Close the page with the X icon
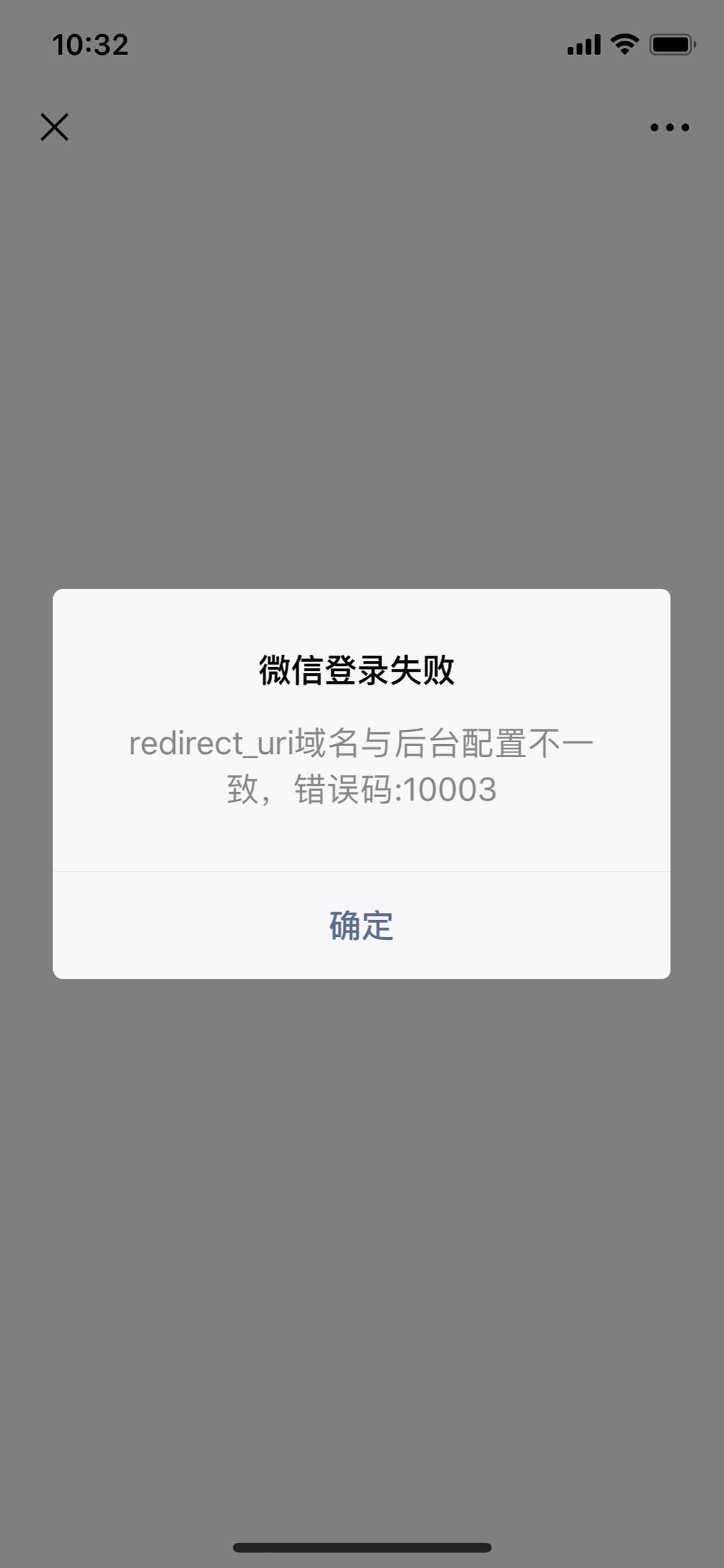Image resolution: width=724 pixels, height=1568 pixels. (54, 127)
